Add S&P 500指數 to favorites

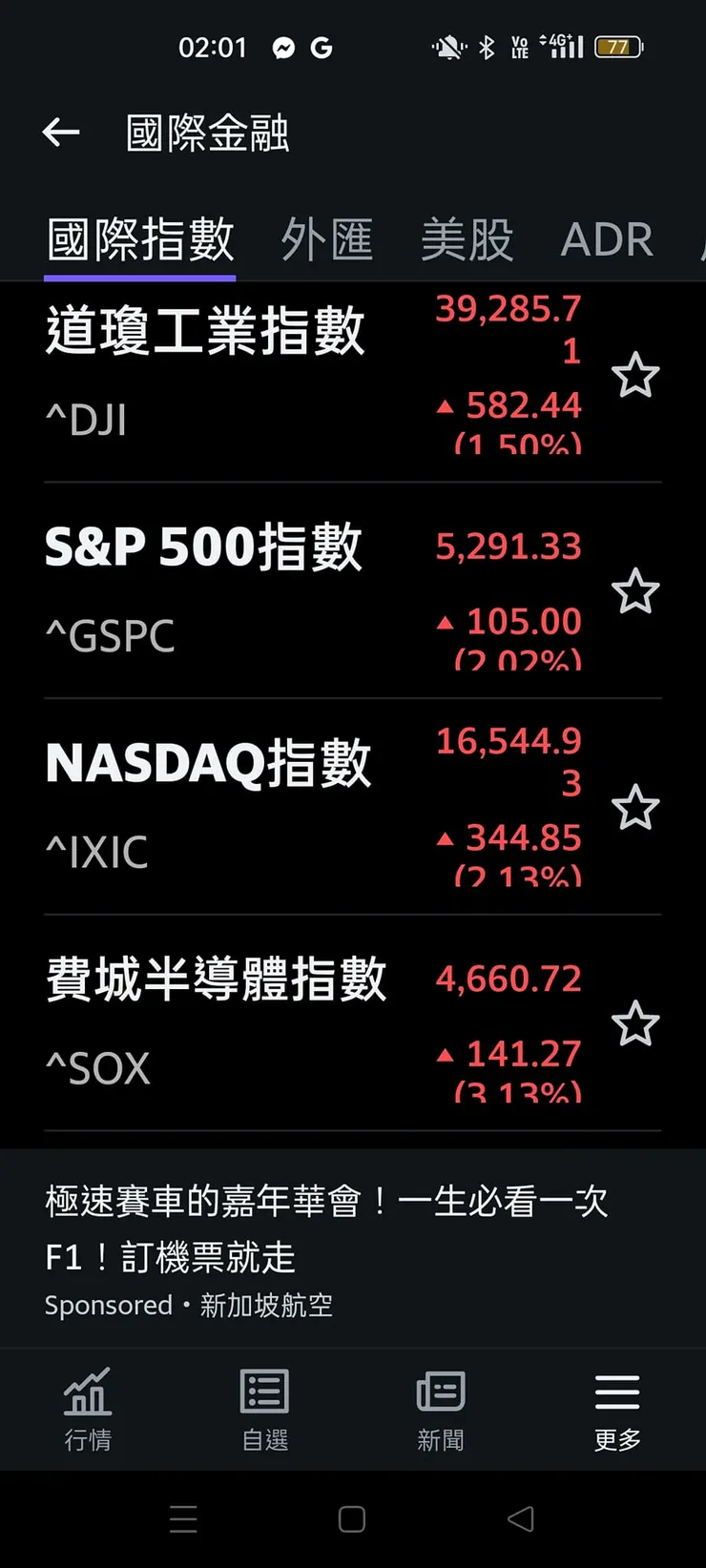pos(635,591)
